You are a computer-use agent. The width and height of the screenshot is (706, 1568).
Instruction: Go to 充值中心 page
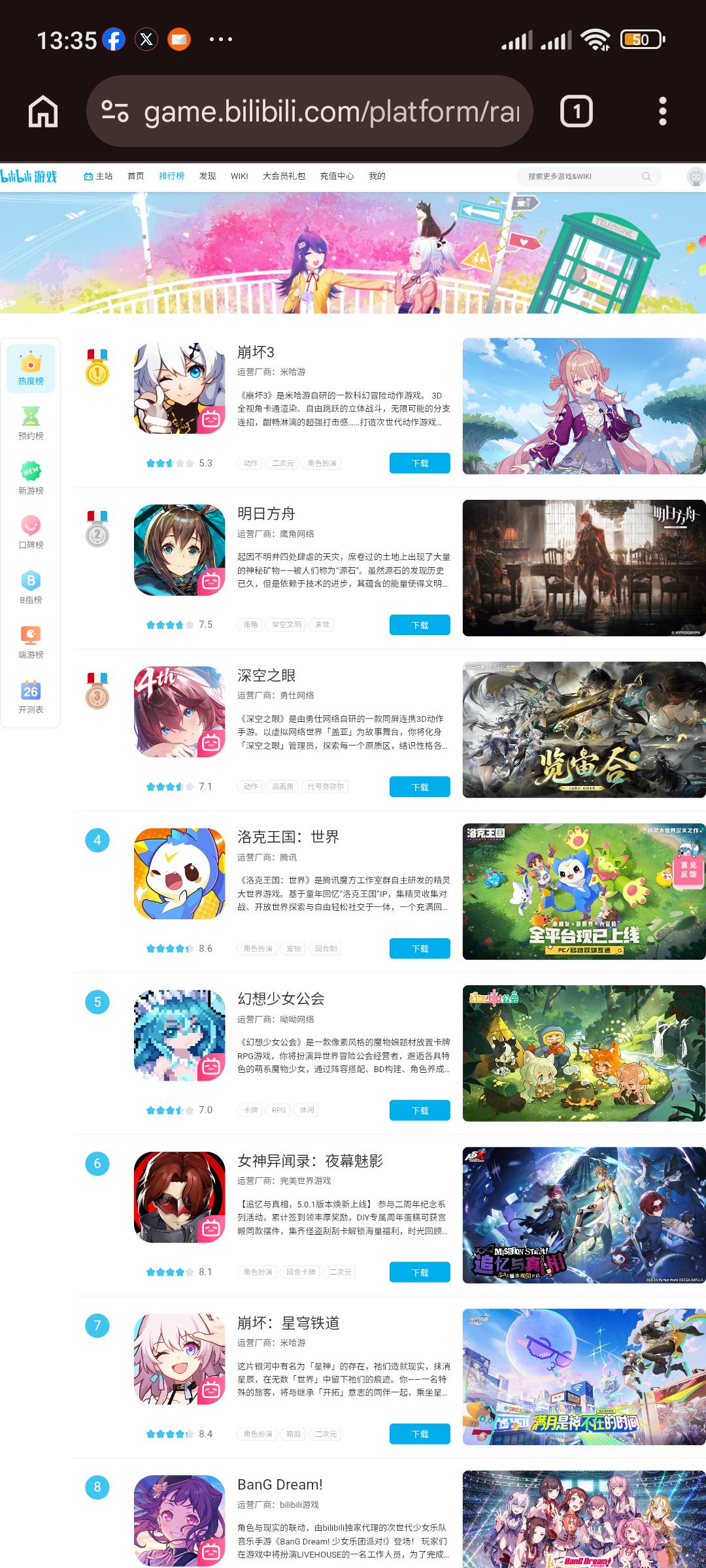point(337,176)
